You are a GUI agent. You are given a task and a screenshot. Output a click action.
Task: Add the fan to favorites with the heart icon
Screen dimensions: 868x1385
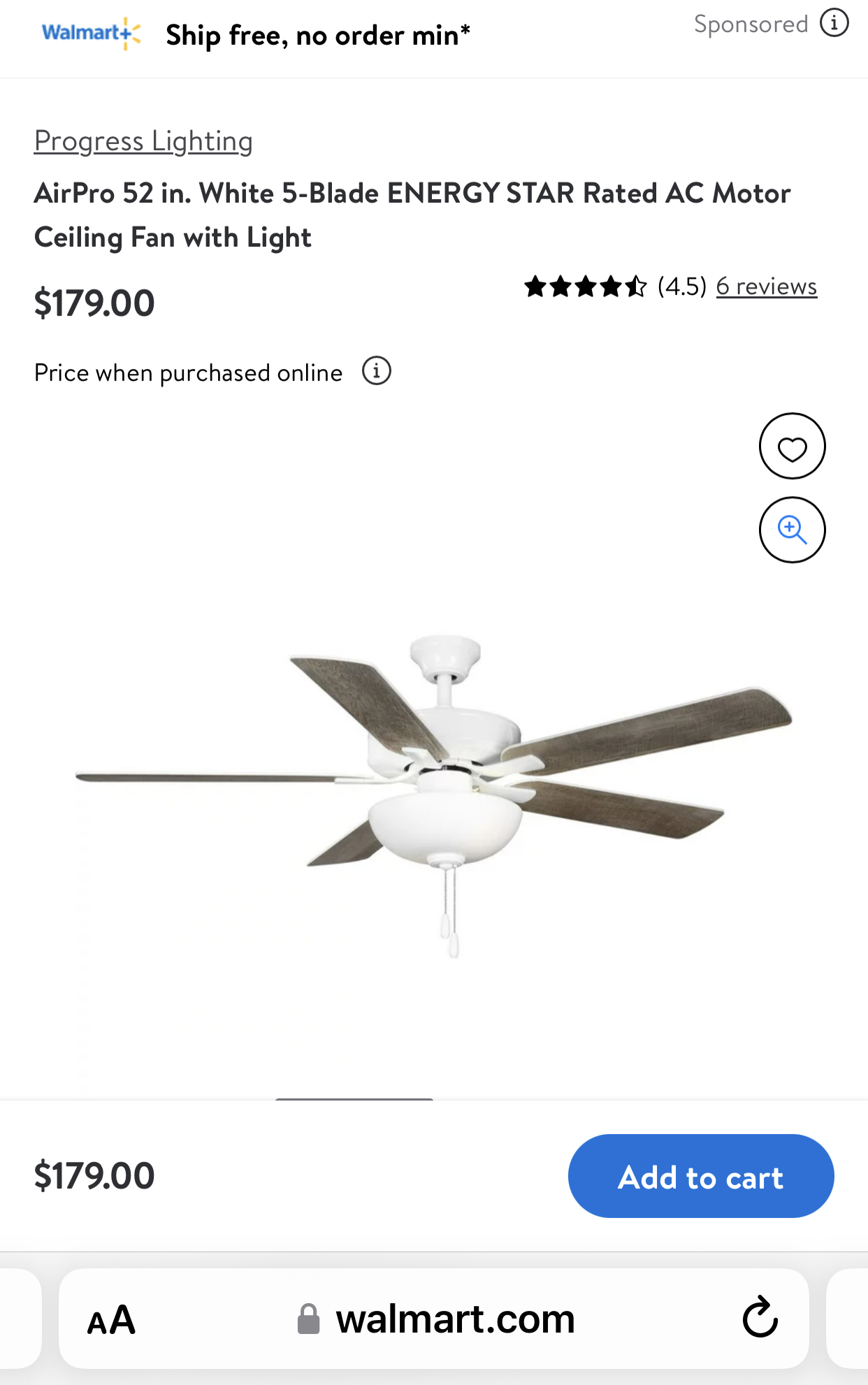tap(792, 446)
